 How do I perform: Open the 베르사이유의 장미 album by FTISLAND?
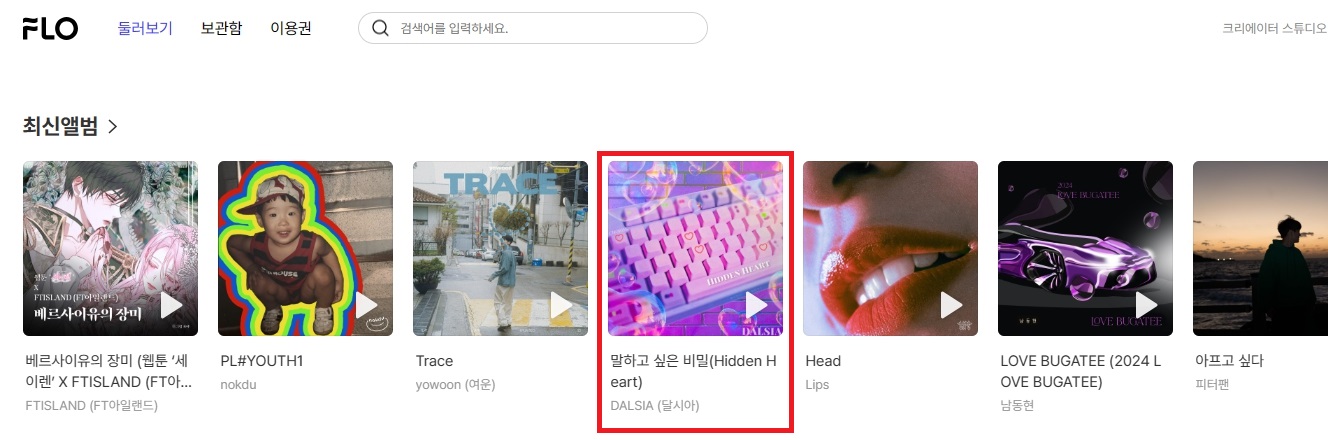coord(110,248)
